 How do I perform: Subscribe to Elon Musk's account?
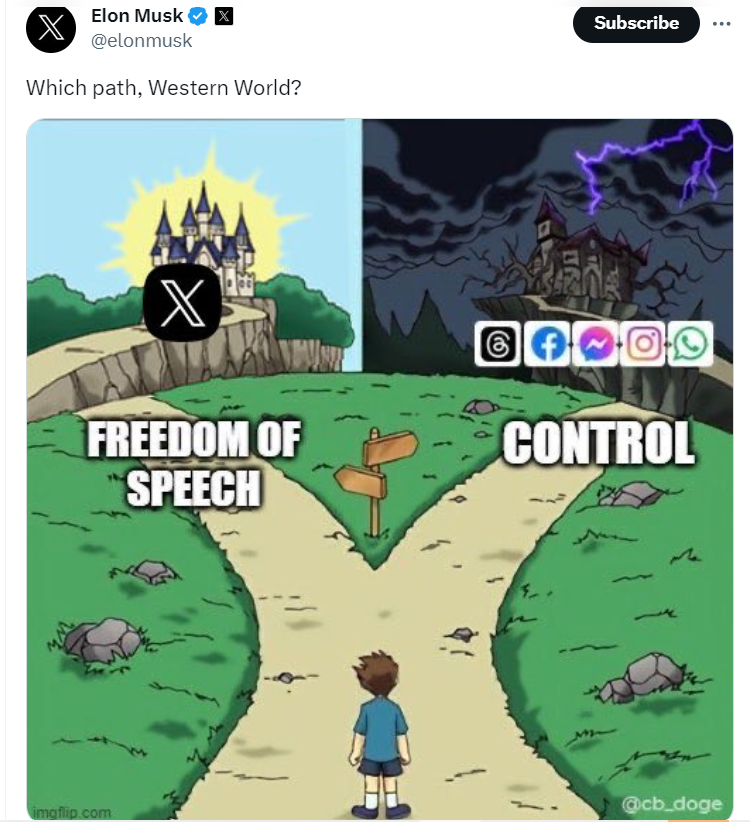point(635,23)
